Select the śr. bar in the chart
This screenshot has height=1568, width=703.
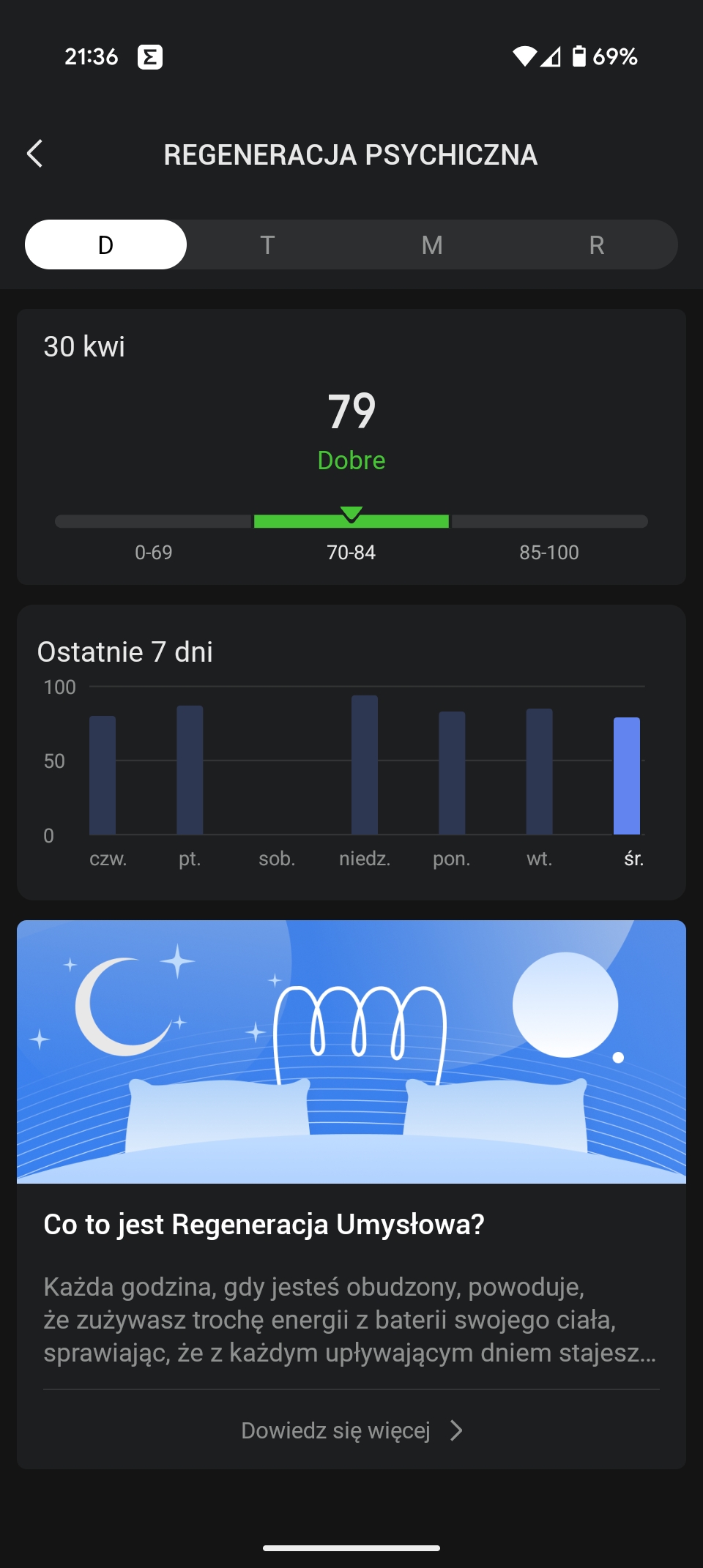(x=626, y=776)
